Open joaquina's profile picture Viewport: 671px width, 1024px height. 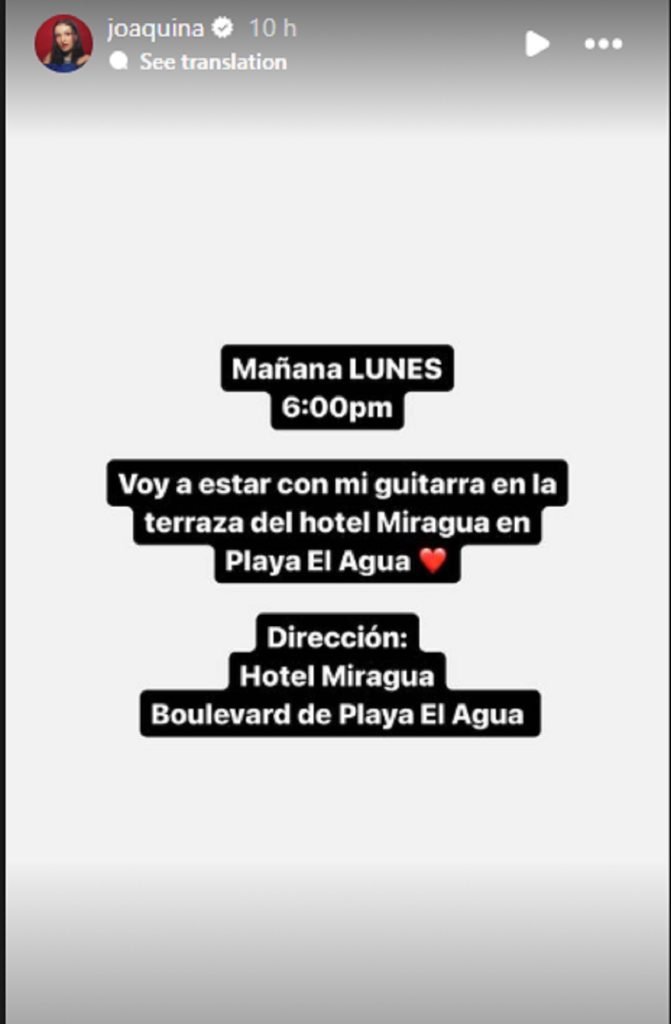[63, 44]
